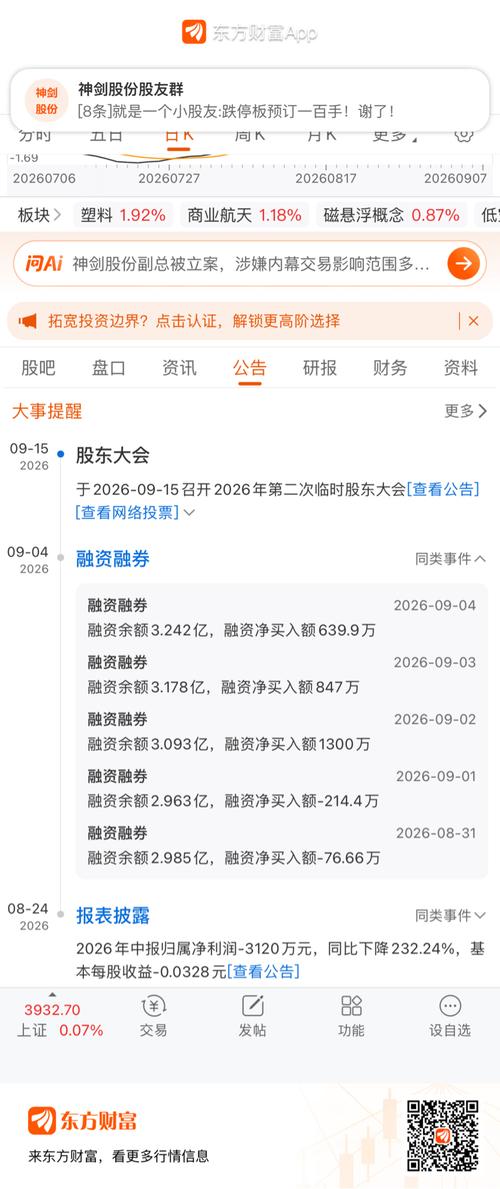This screenshot has height=1189, width=500.
Task: Expand 同类事件 beside 报表披露
Action: click(x=450, y=916)
